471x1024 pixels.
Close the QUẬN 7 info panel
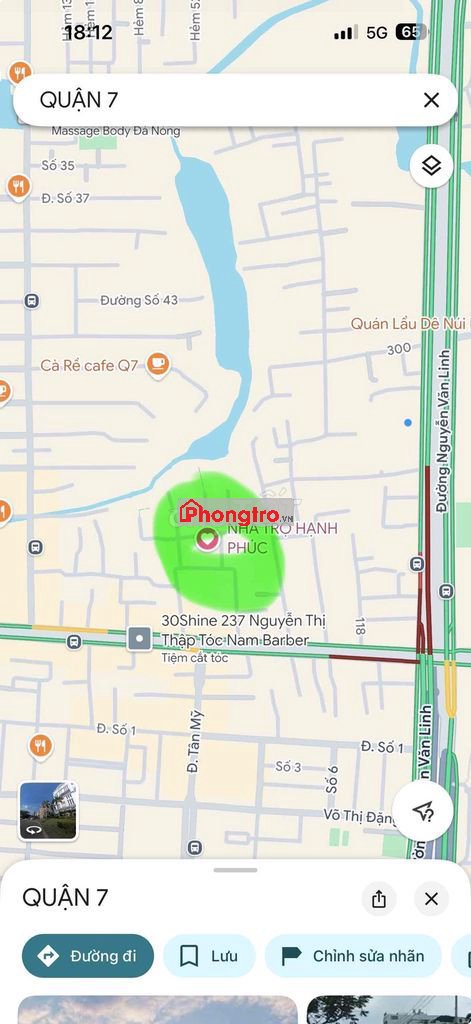431,899
